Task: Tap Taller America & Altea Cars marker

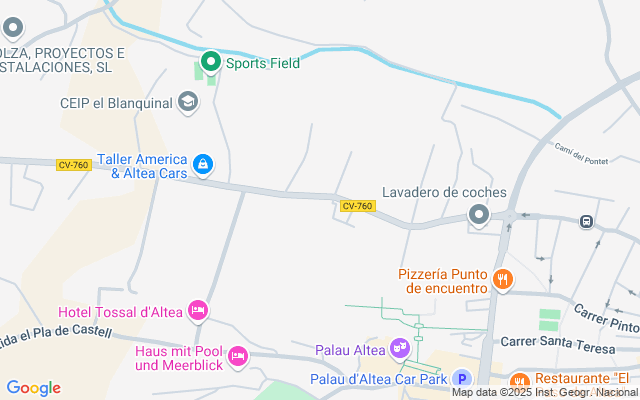Action: (203, 164)
